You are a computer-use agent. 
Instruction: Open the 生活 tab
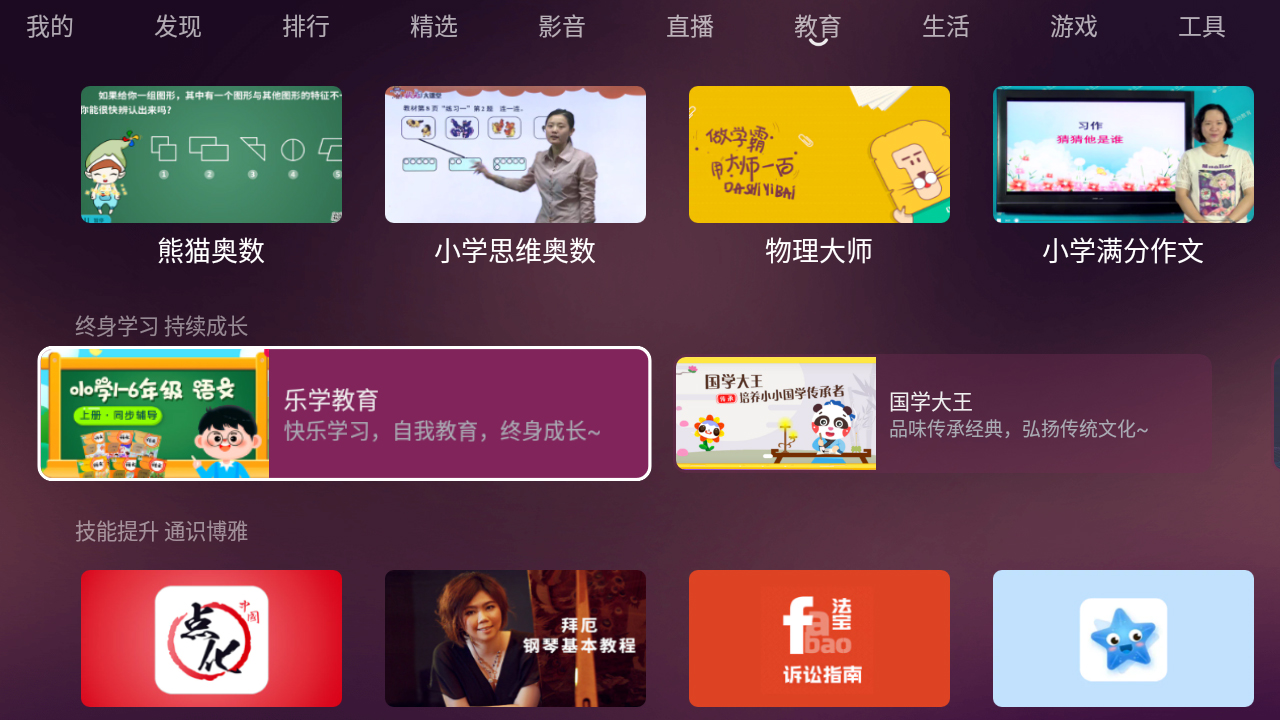(x=946, y=27)
